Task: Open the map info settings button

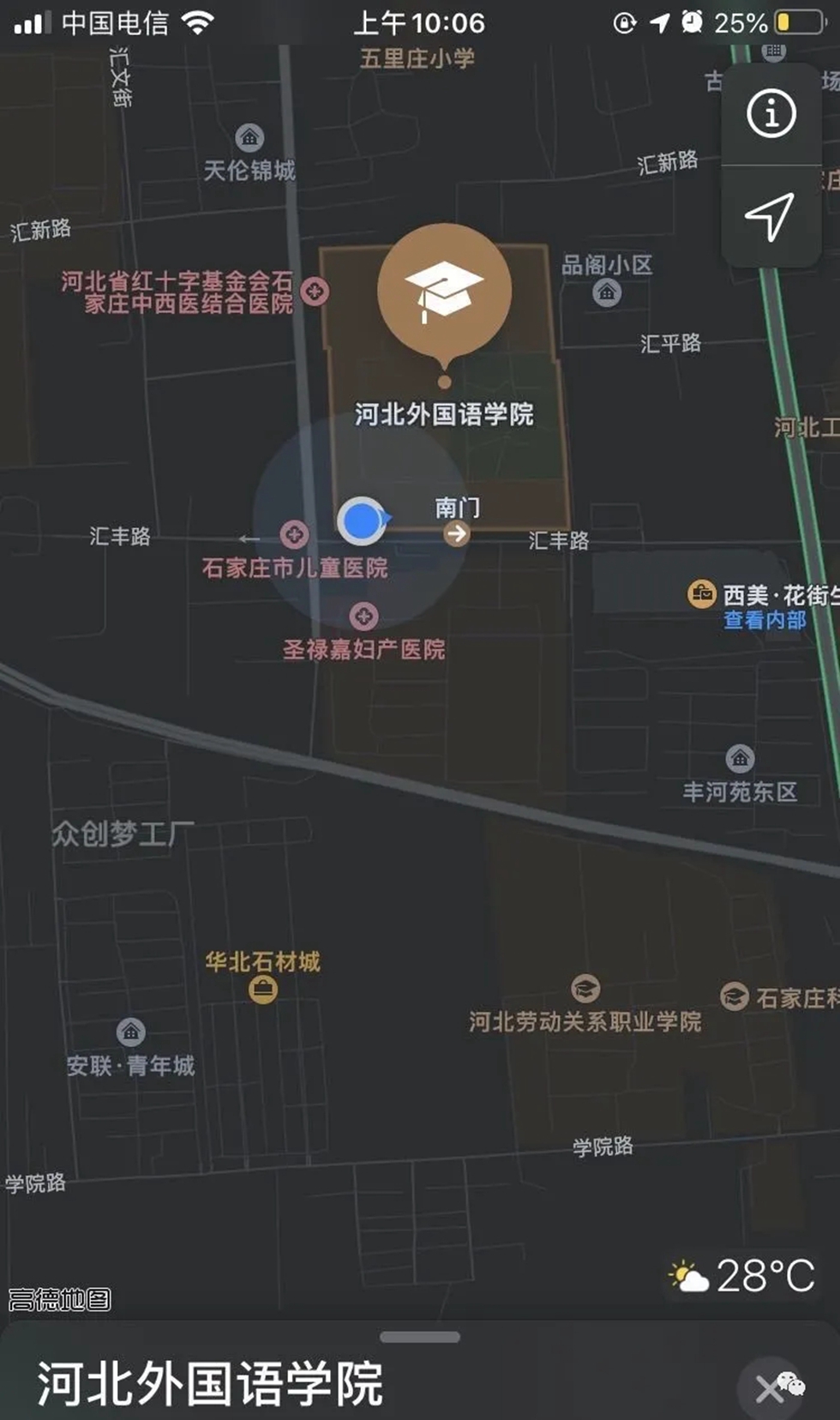Action: [771, 113]
